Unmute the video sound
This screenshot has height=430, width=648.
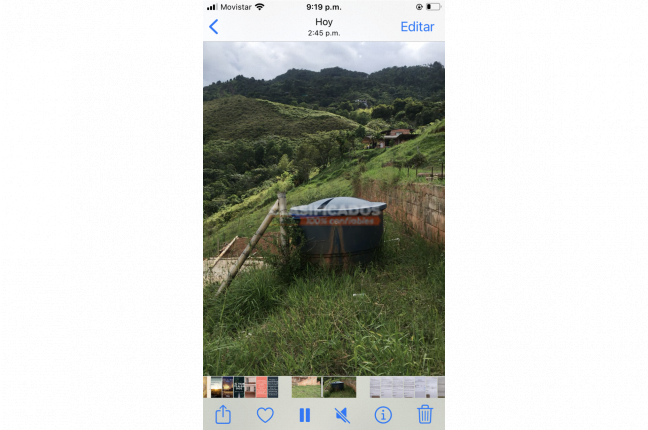(x=342, y=414)
